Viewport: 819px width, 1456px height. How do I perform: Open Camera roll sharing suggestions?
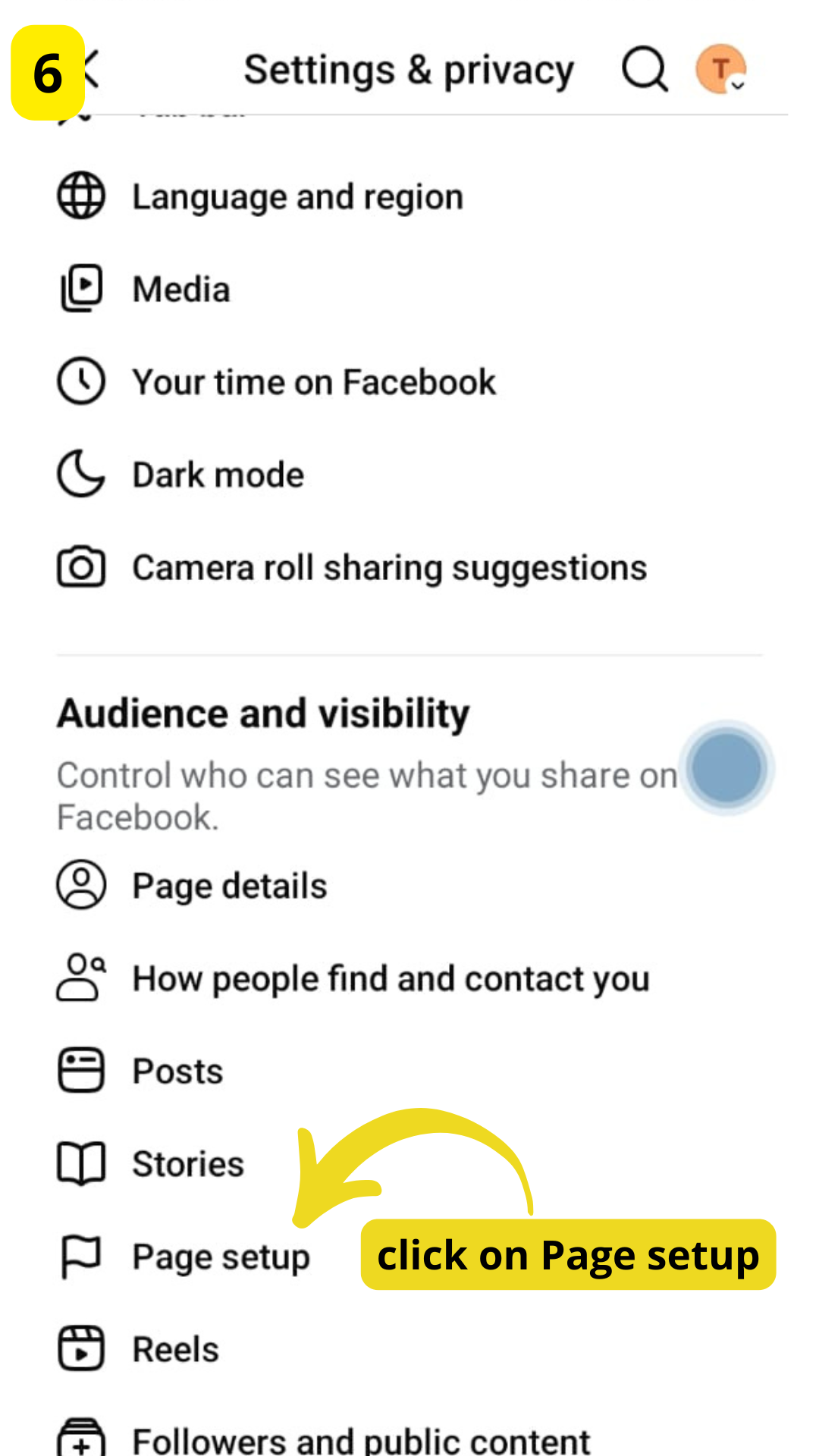click(390, 568)
